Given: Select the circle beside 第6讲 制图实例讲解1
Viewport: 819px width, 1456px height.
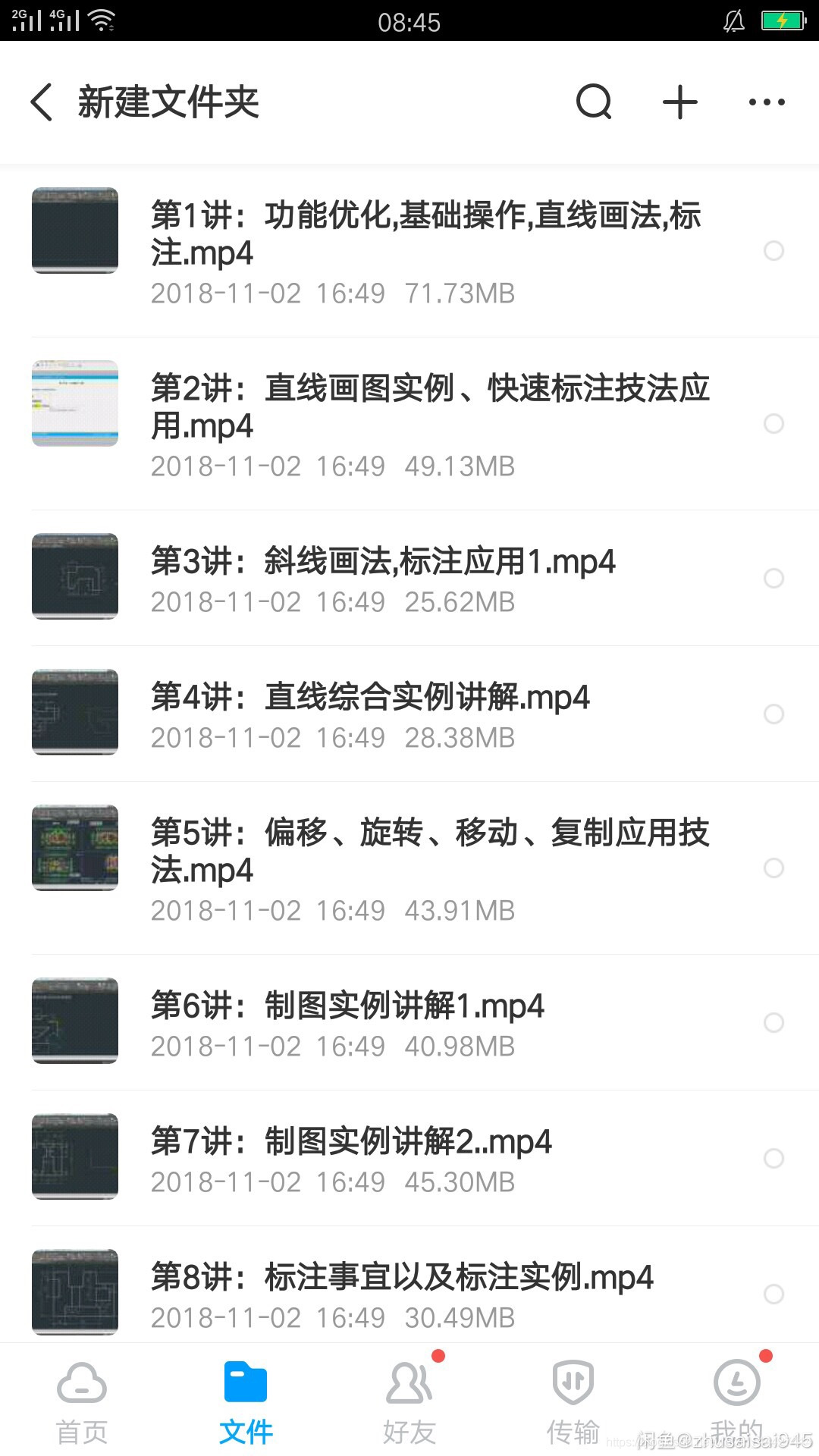Looking at the screenshot, I should tap(773, 1022).
